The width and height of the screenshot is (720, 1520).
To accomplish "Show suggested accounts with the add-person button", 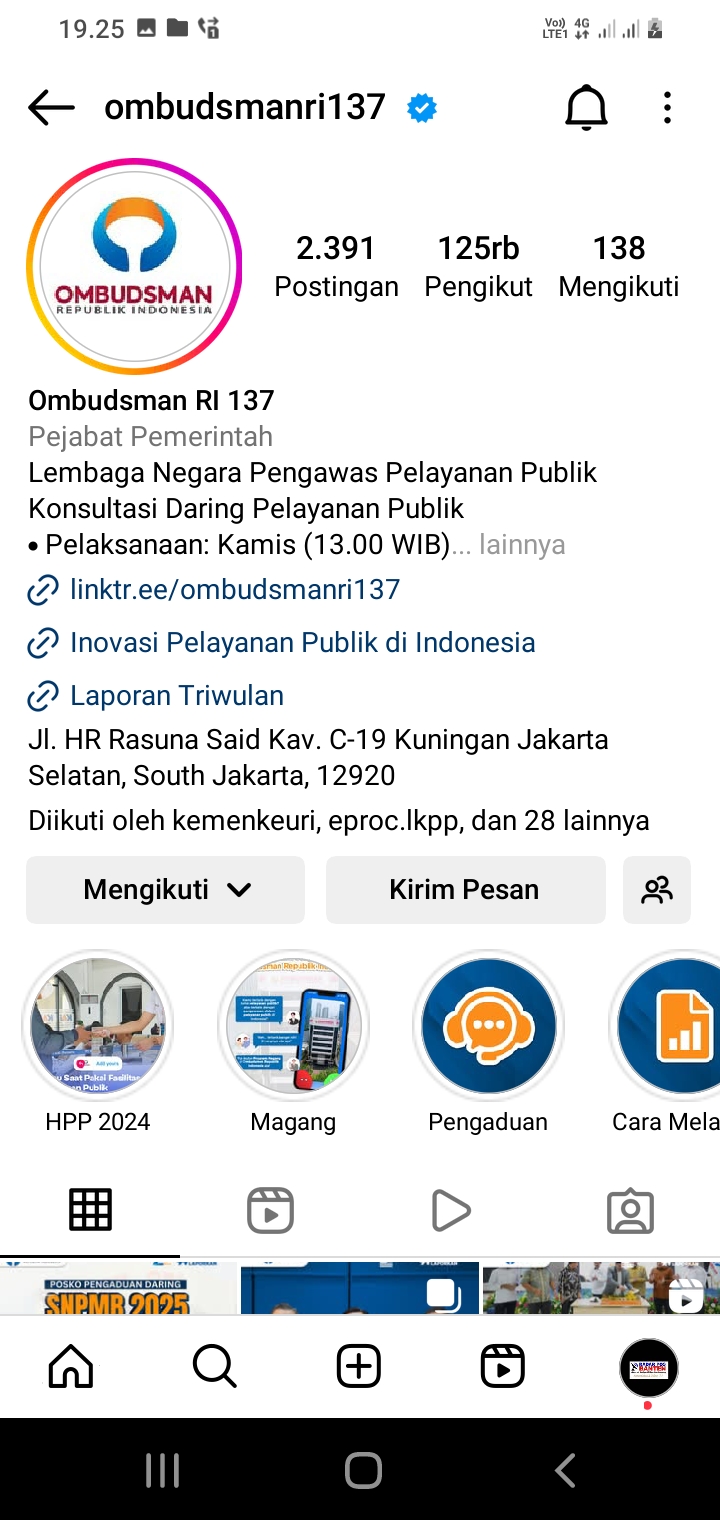I will tap(657, 890).
